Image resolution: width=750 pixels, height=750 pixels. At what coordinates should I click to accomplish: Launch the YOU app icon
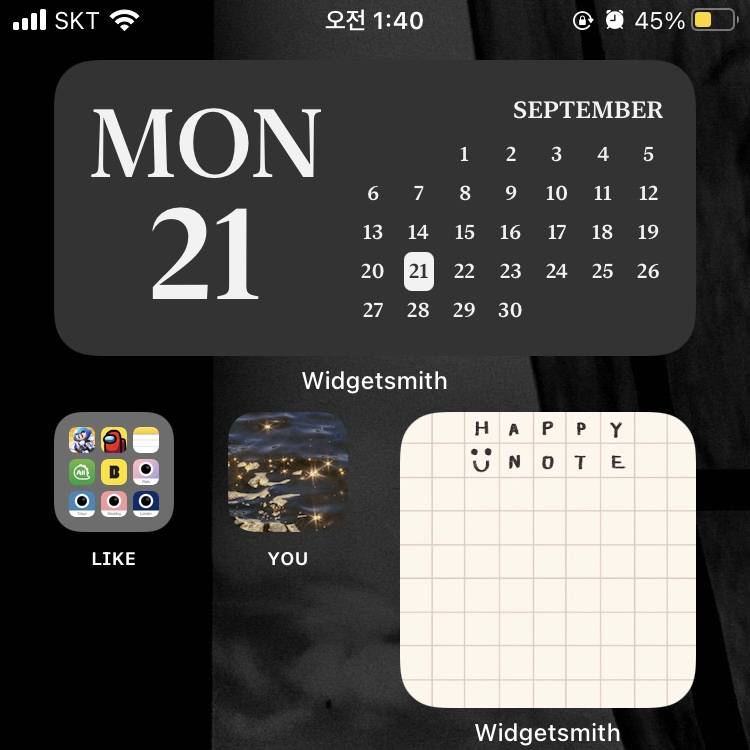click(288, 472)
